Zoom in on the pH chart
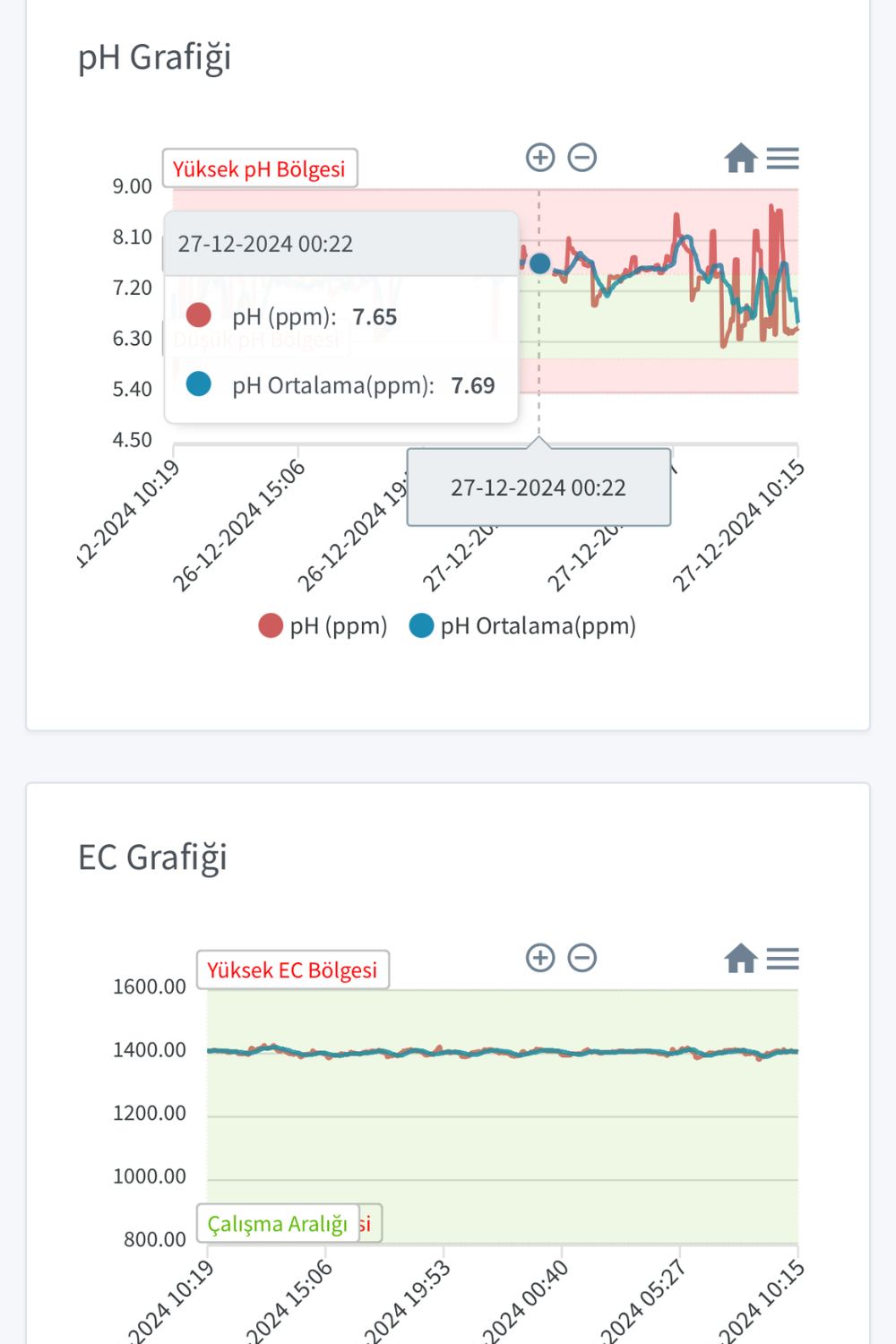896x1344 pixels. coord(540,157)
